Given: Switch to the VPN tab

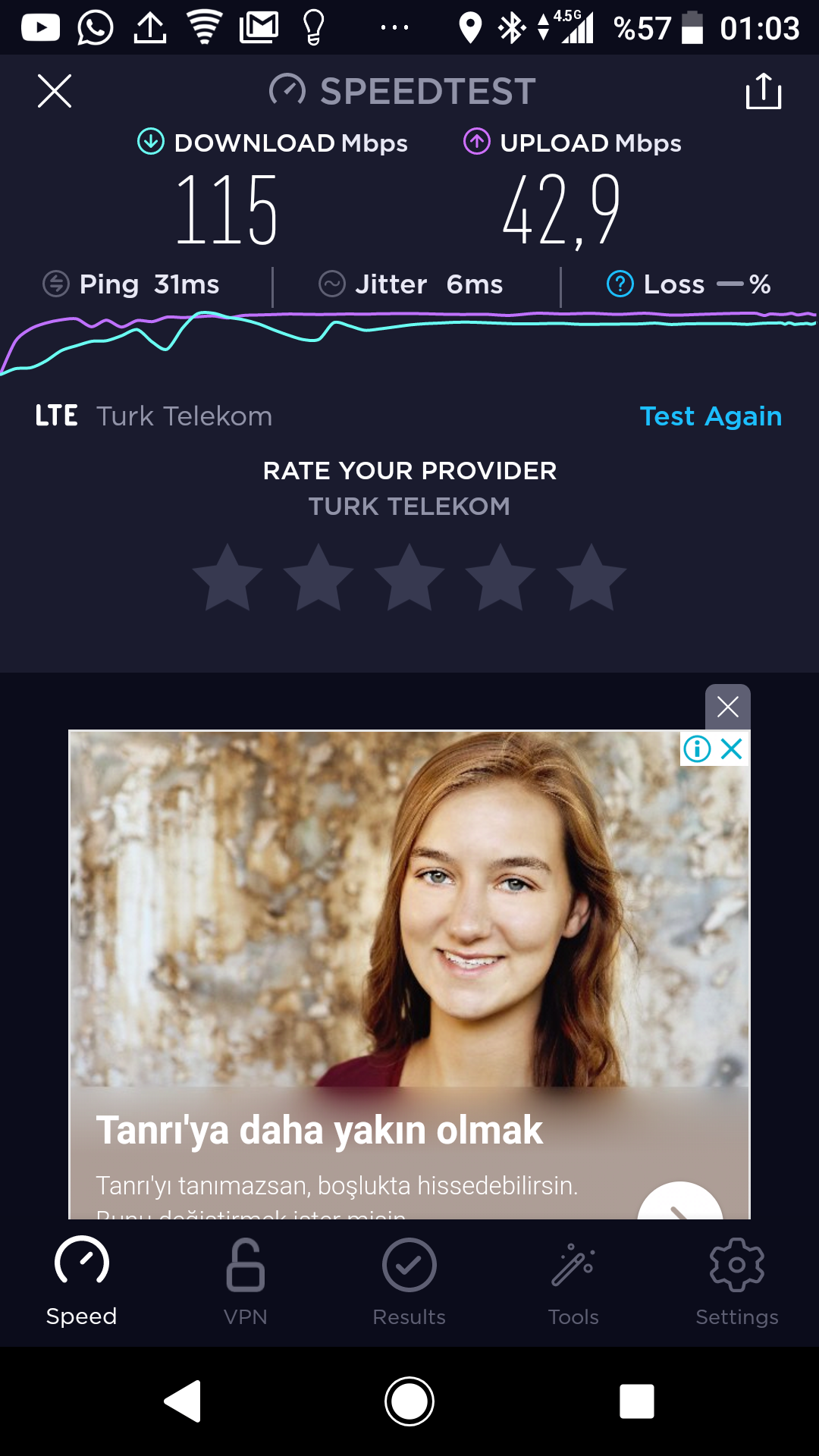Looking at the screenshot, I should (x=246, y=1282).
